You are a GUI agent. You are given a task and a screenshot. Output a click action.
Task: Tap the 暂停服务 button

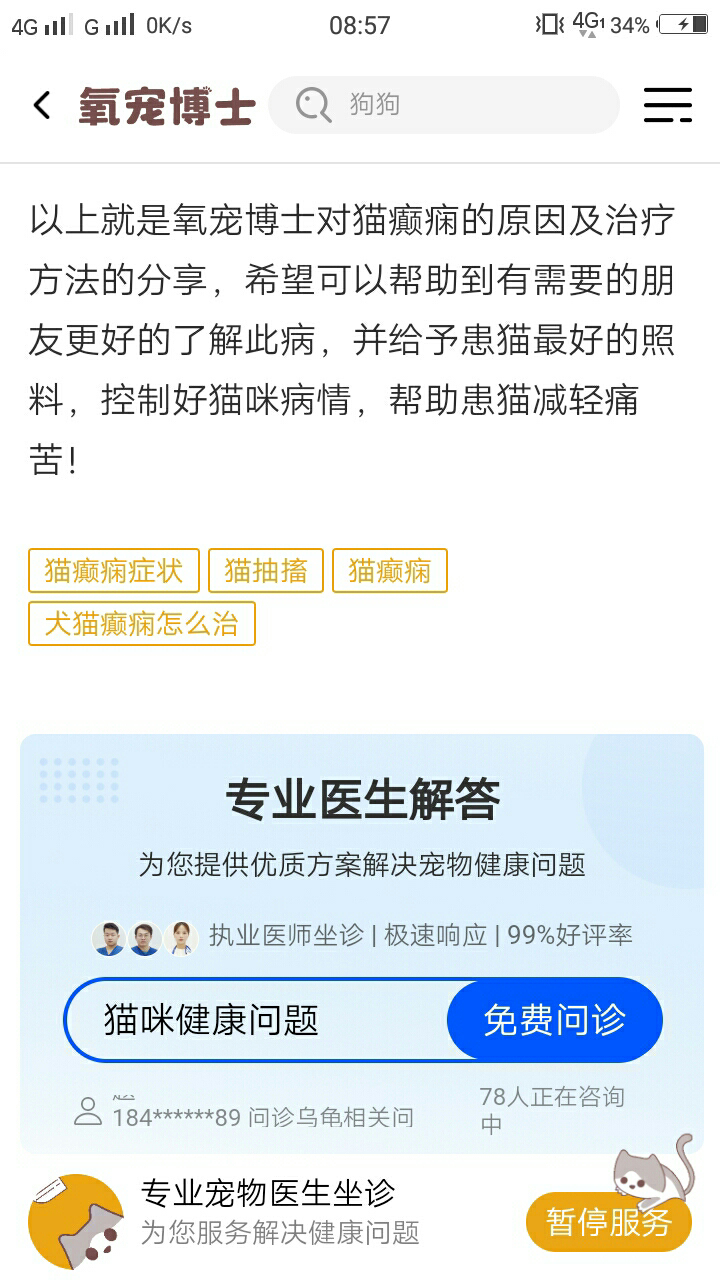tap(609, 1222)
